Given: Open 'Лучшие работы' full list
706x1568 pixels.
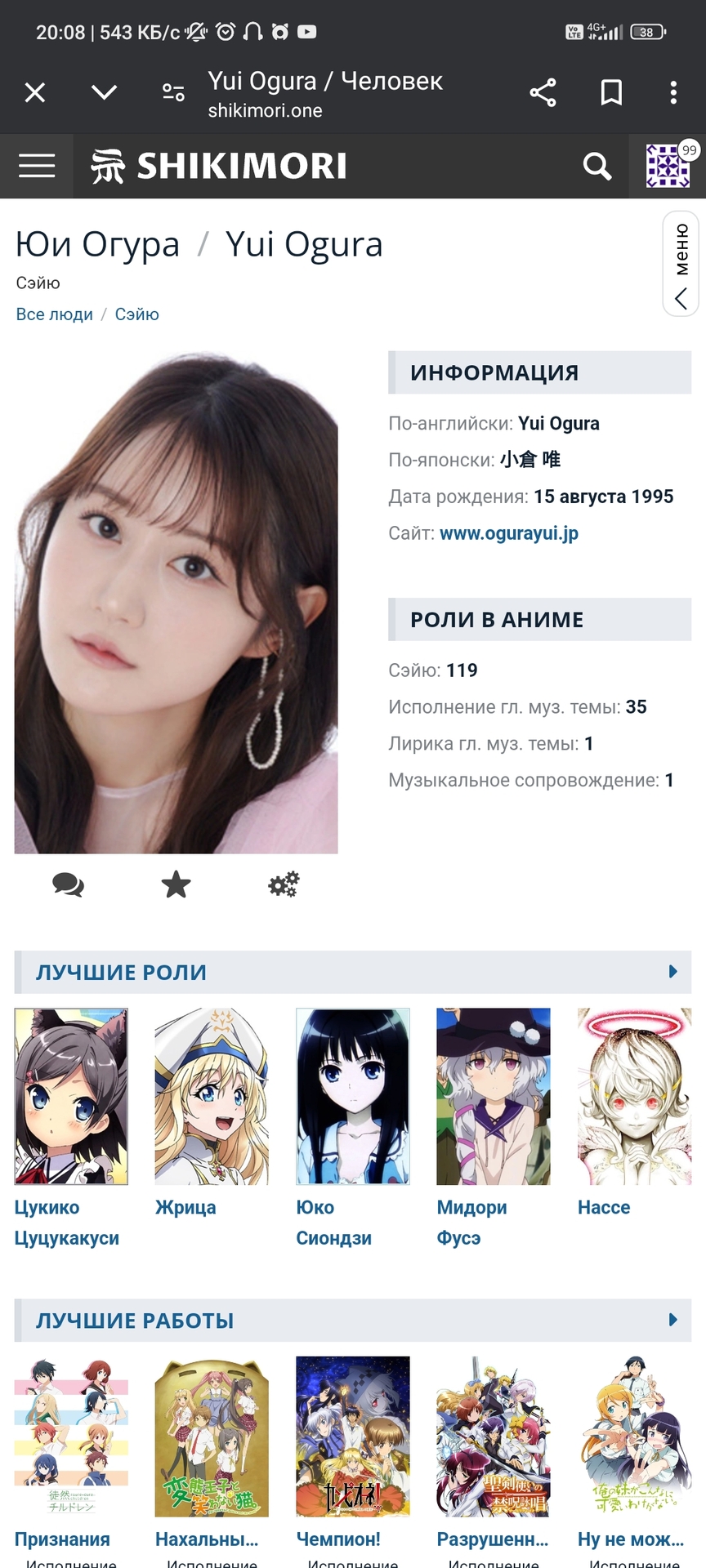Looking at the screenshot, I should pyautogui.click(x=672, y=1321).
